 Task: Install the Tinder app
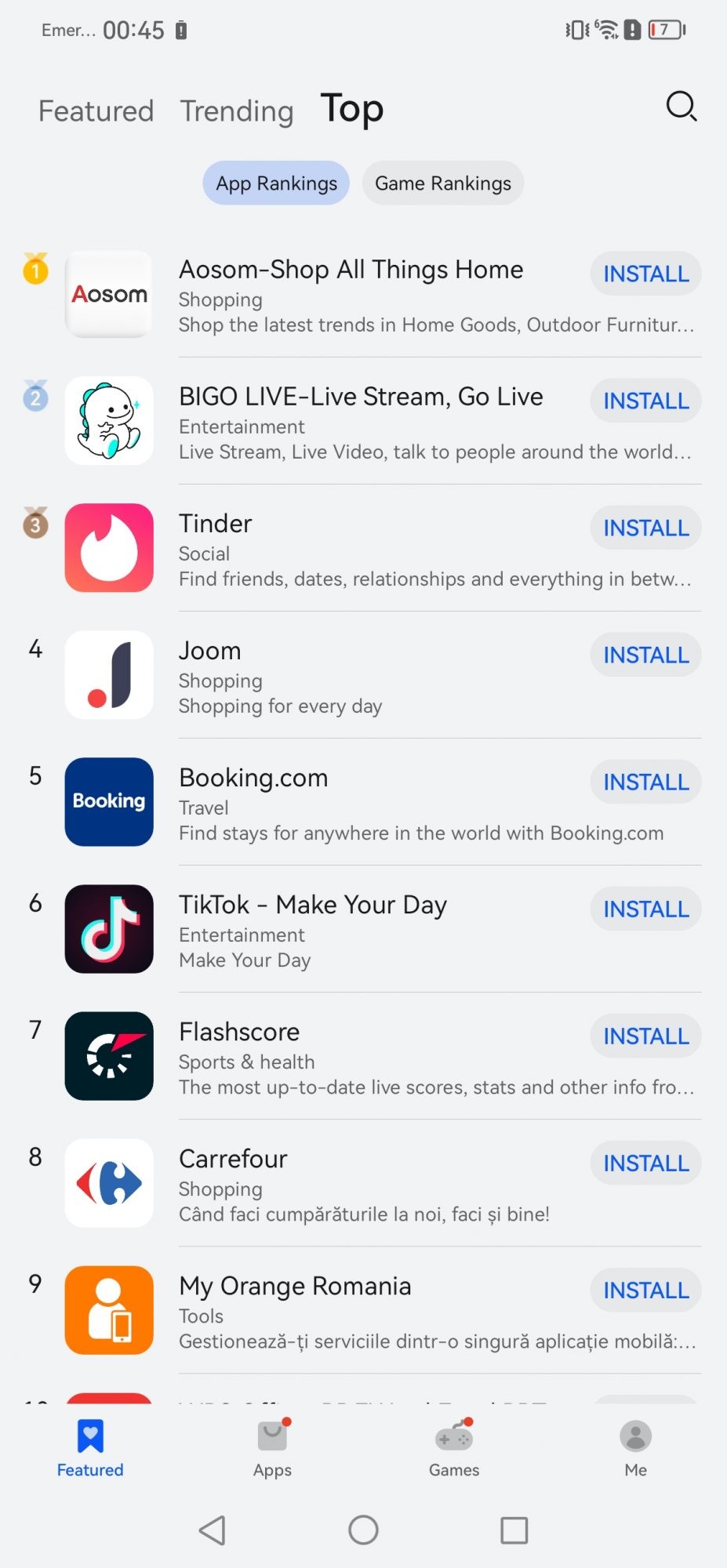pyautogui.click(x=645, y=528)
